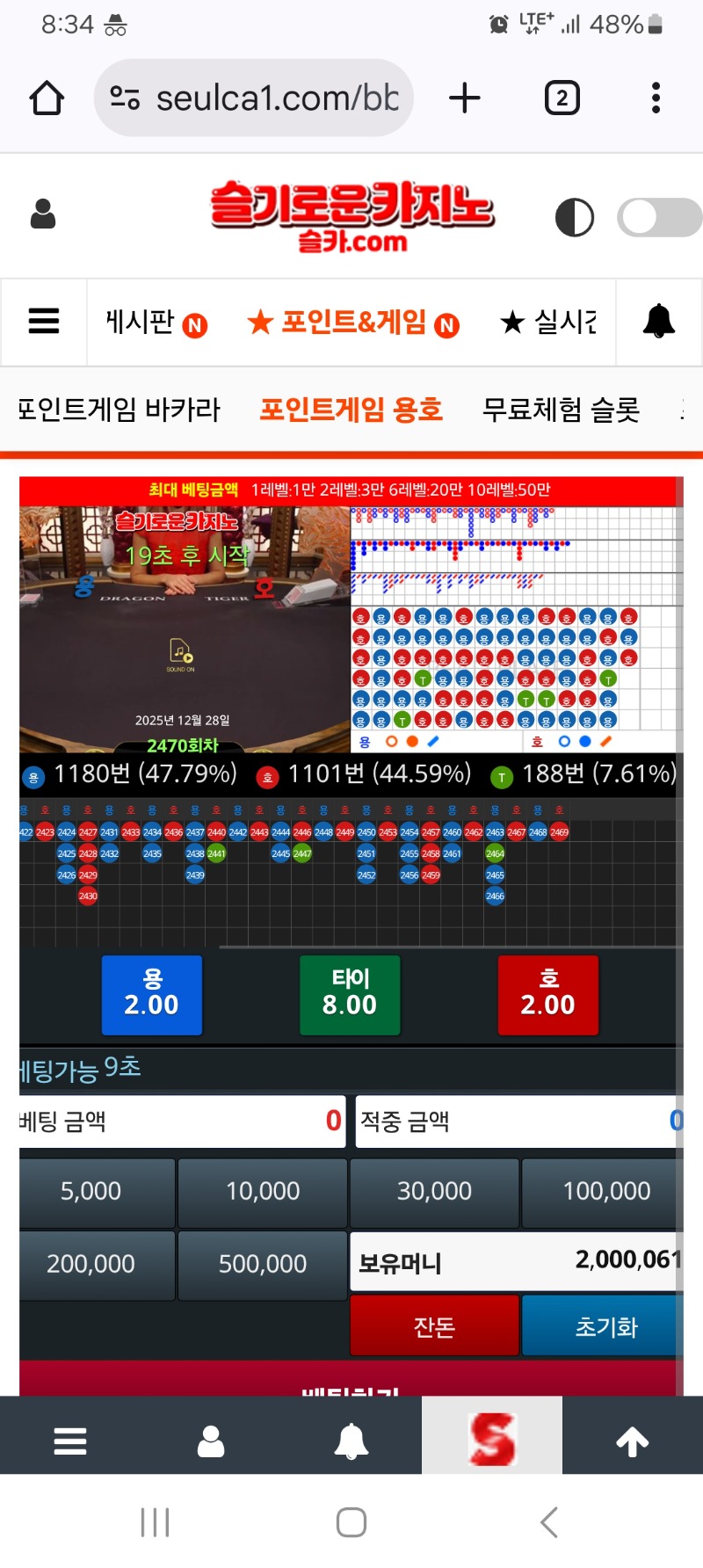This screenshot has width=703, height=1568.
Task: Open the notifications bell in the menu bar
Action: [658, 322]
